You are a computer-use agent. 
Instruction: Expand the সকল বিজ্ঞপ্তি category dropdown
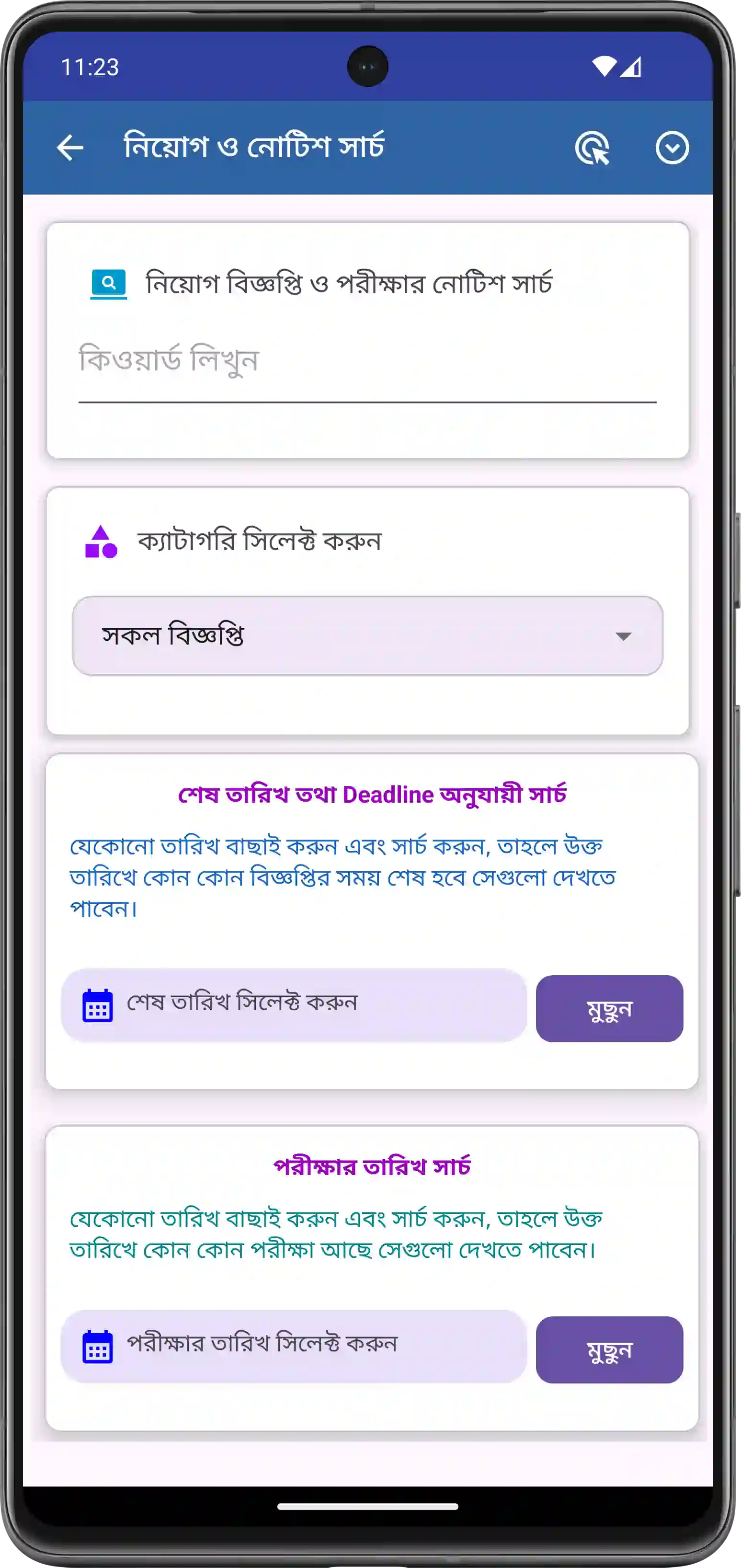[x=367, y=636]
